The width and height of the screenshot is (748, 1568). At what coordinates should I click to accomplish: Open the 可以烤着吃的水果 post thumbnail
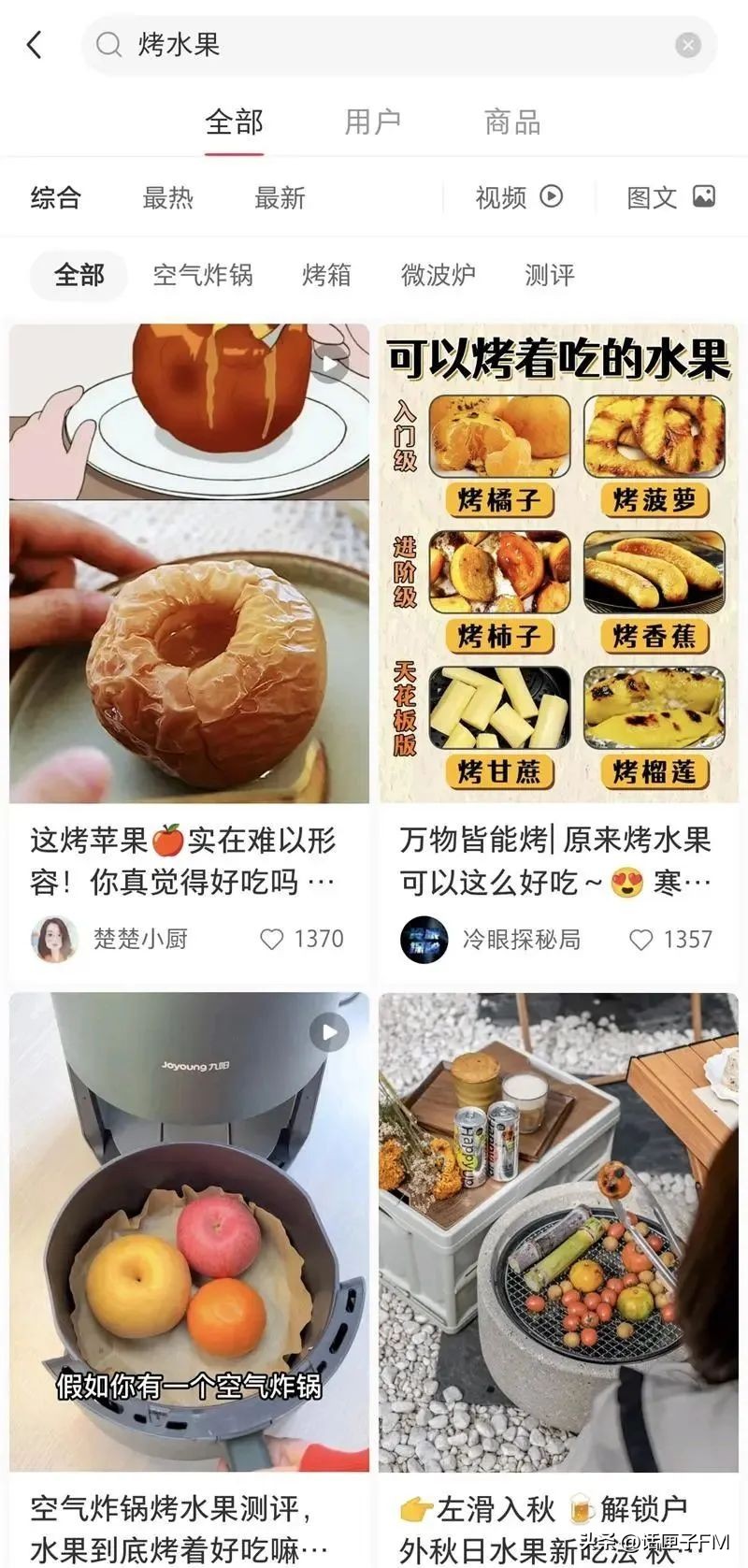click(x=557, y=561)
